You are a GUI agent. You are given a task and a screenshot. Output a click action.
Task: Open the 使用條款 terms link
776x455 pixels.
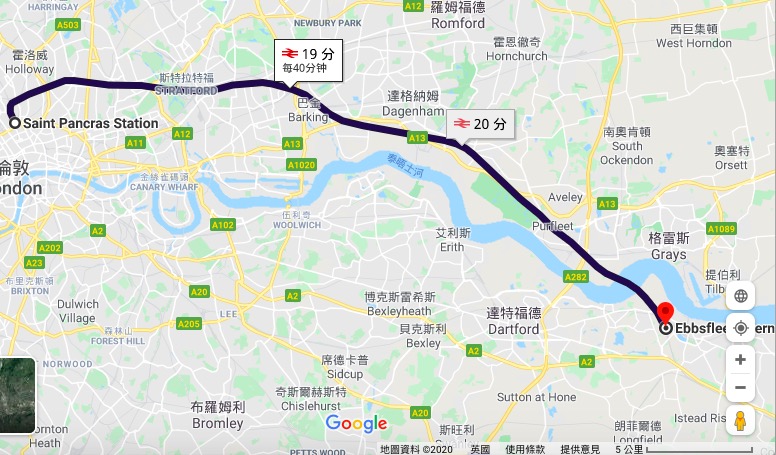pos(525,449)
